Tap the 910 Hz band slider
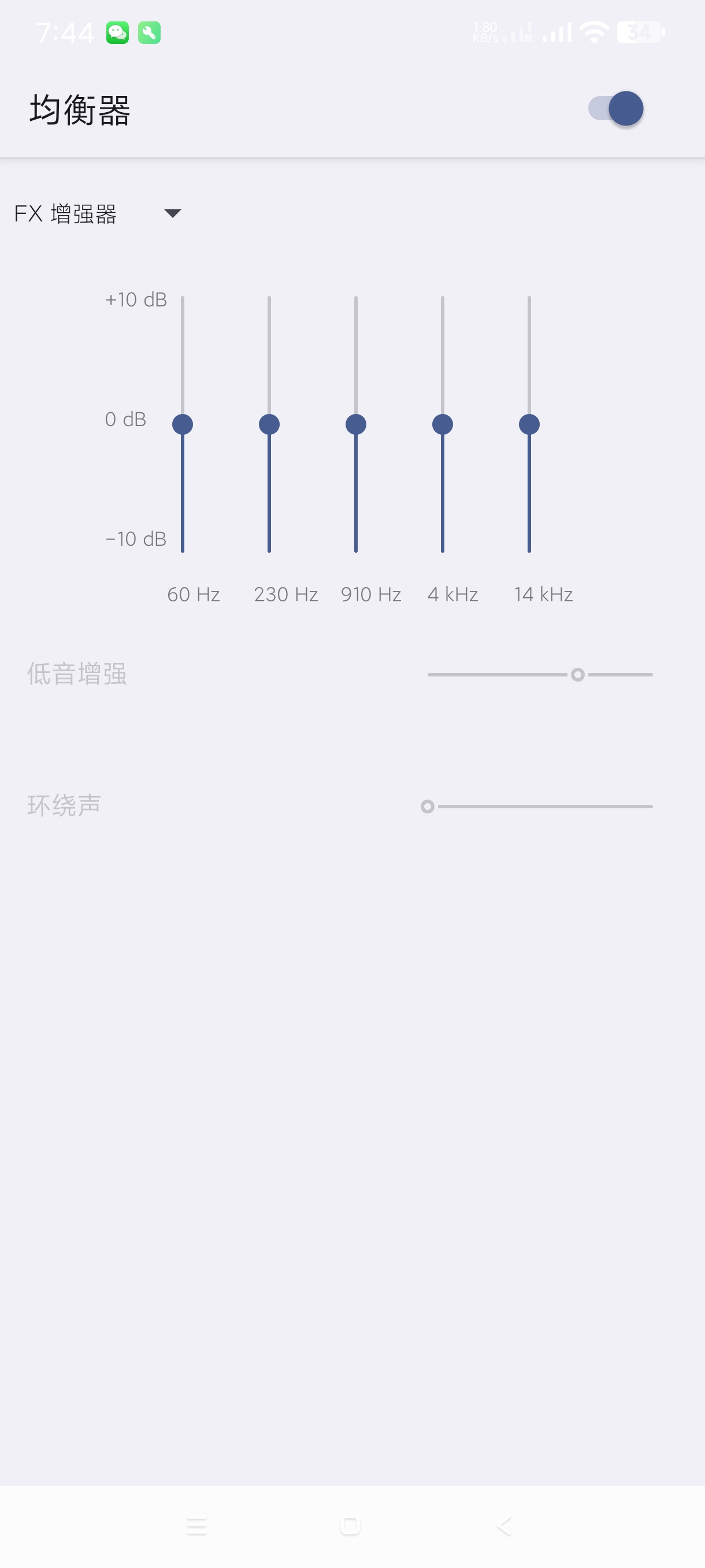The width and height of the screenshot is (705, 1568). click(356, 424)
